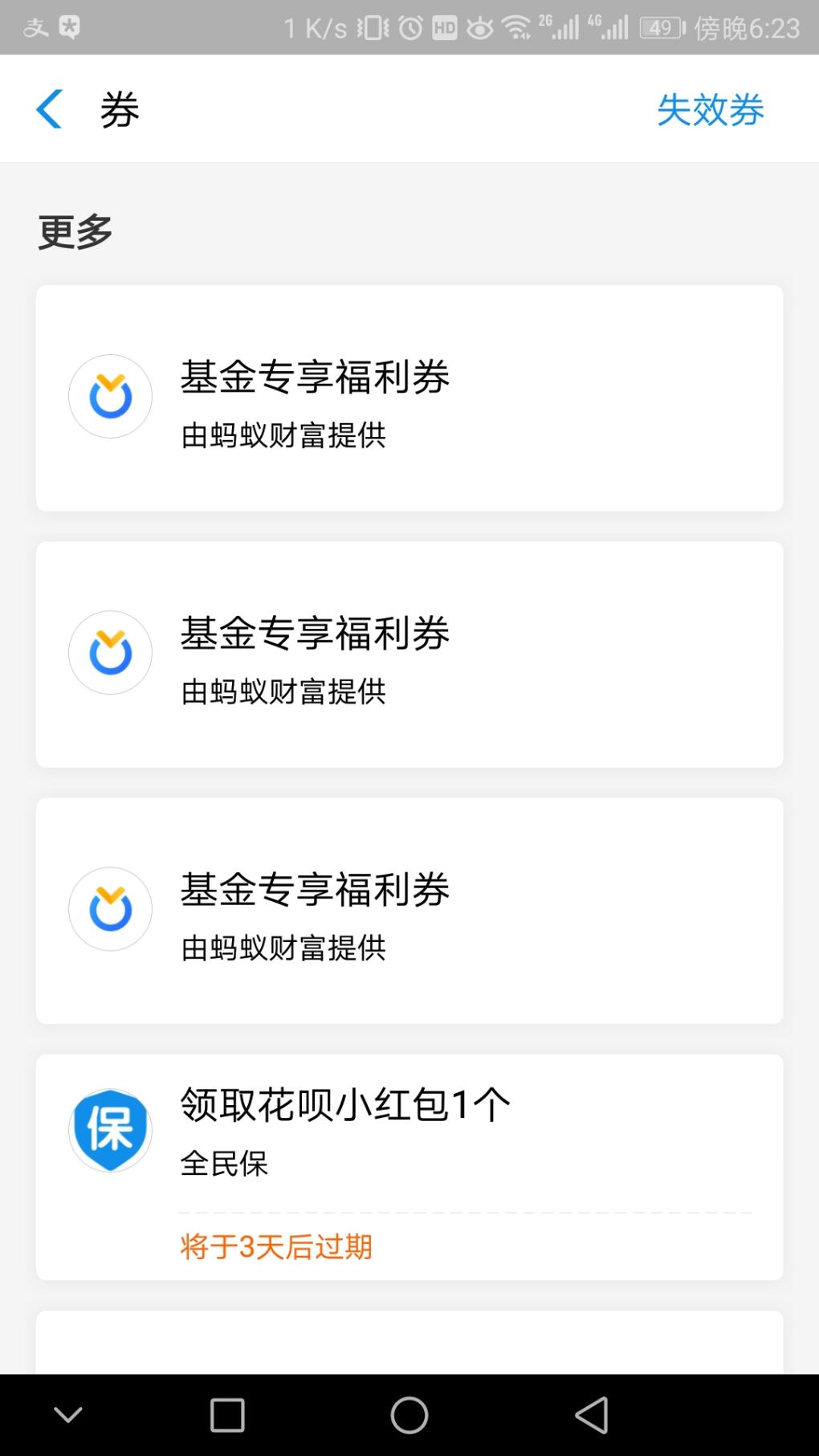Open the 失效券 expired coupons list
This screenshot has height=1456, width=819.
point(710,109)
